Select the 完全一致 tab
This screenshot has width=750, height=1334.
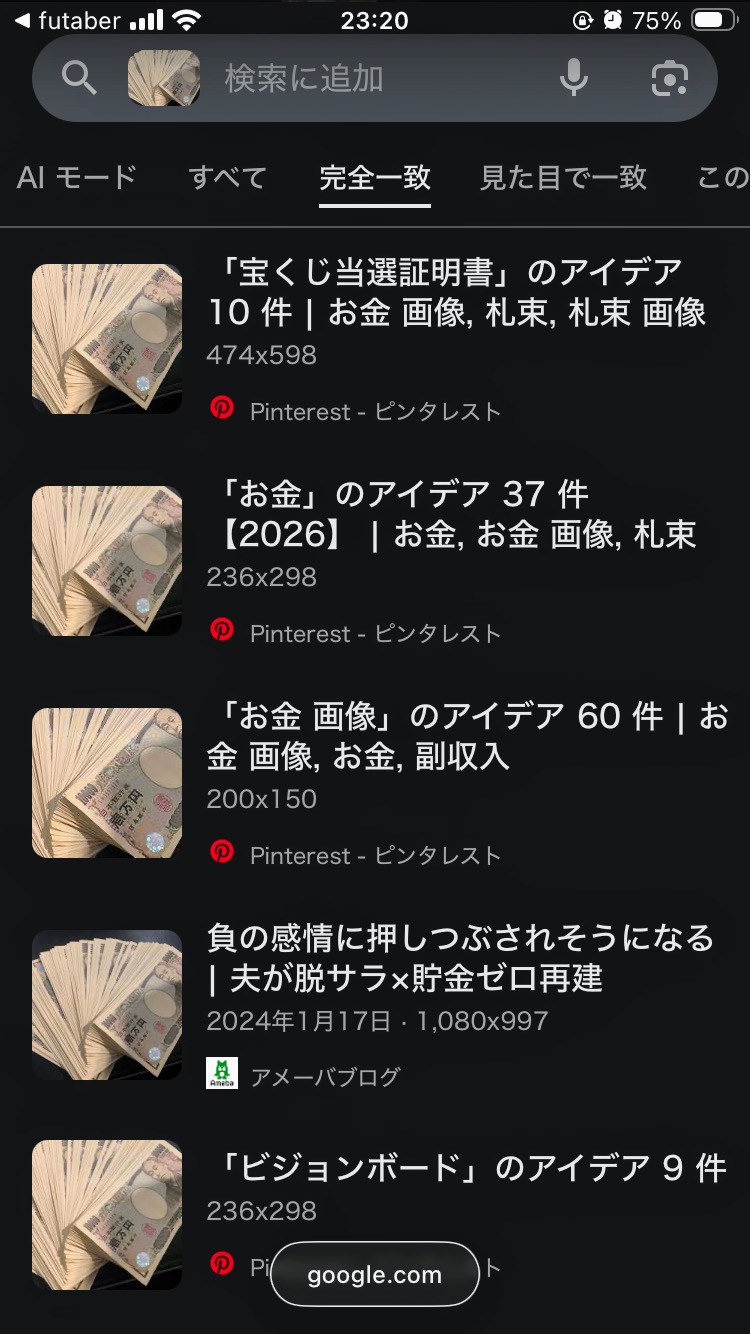375,178
